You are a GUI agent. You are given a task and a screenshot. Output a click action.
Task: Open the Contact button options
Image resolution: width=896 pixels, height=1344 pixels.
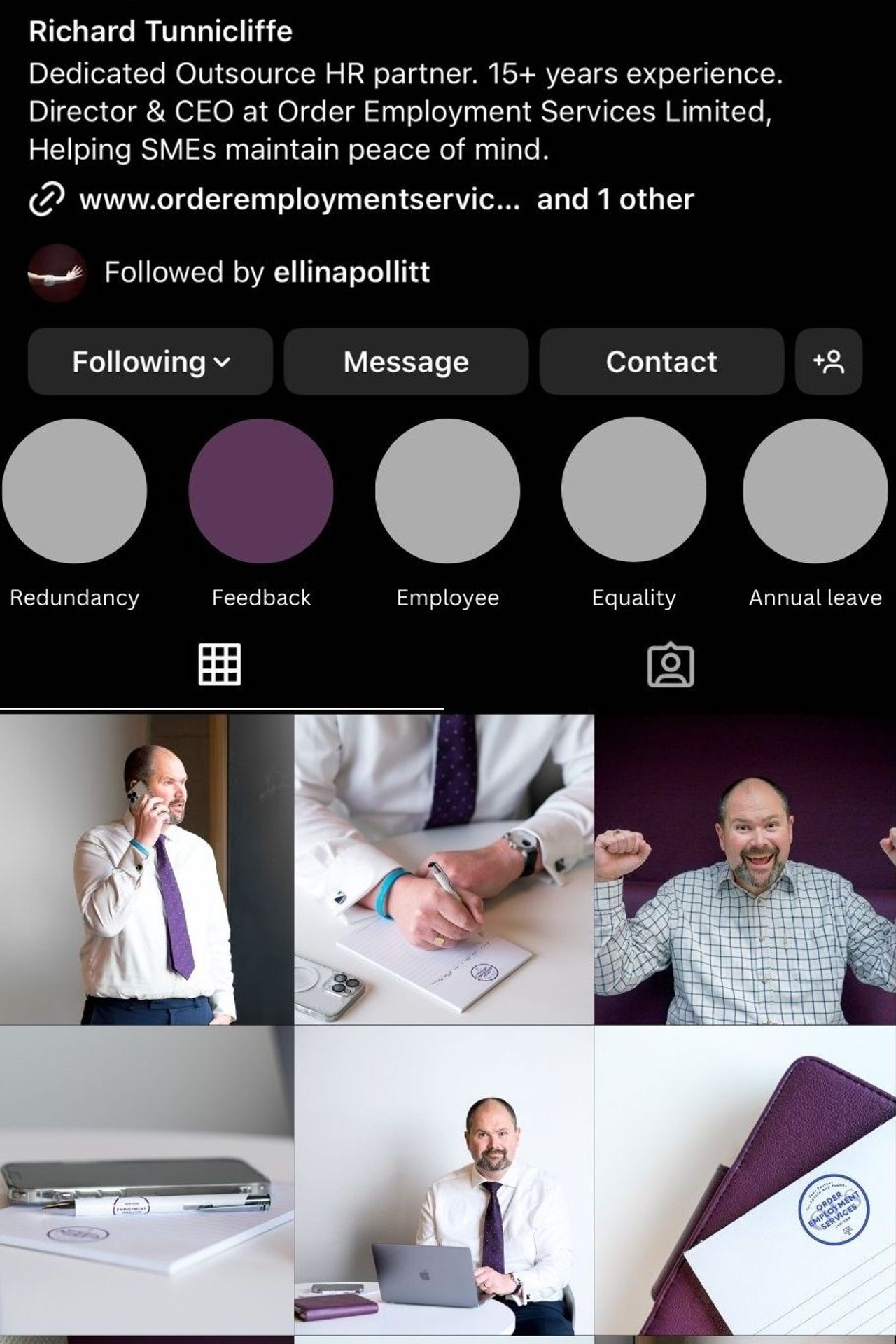point(661,362)
